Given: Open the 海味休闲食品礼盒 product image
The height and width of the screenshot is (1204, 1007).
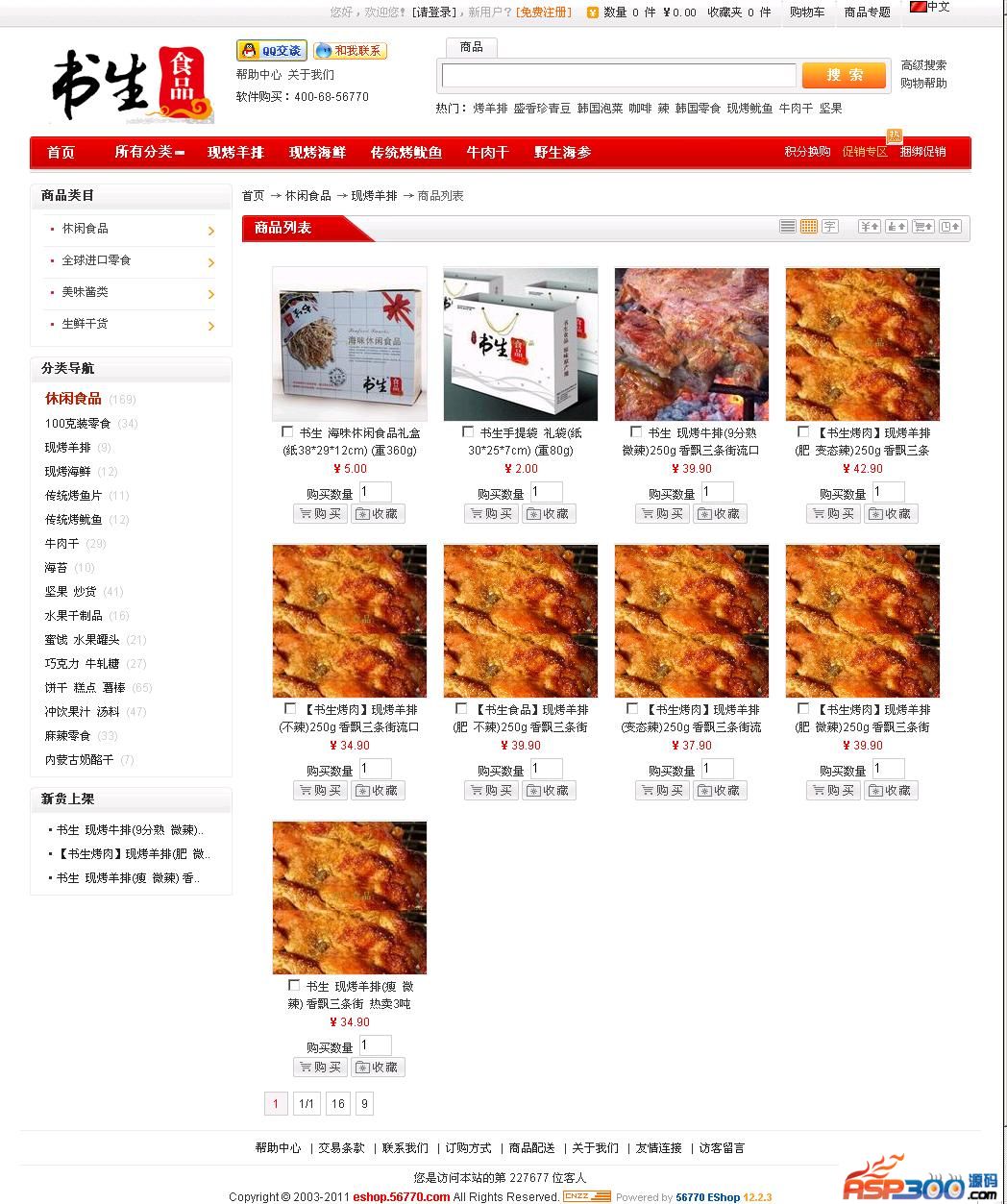Looking at the screenshot, I should (x=350, y=344).
